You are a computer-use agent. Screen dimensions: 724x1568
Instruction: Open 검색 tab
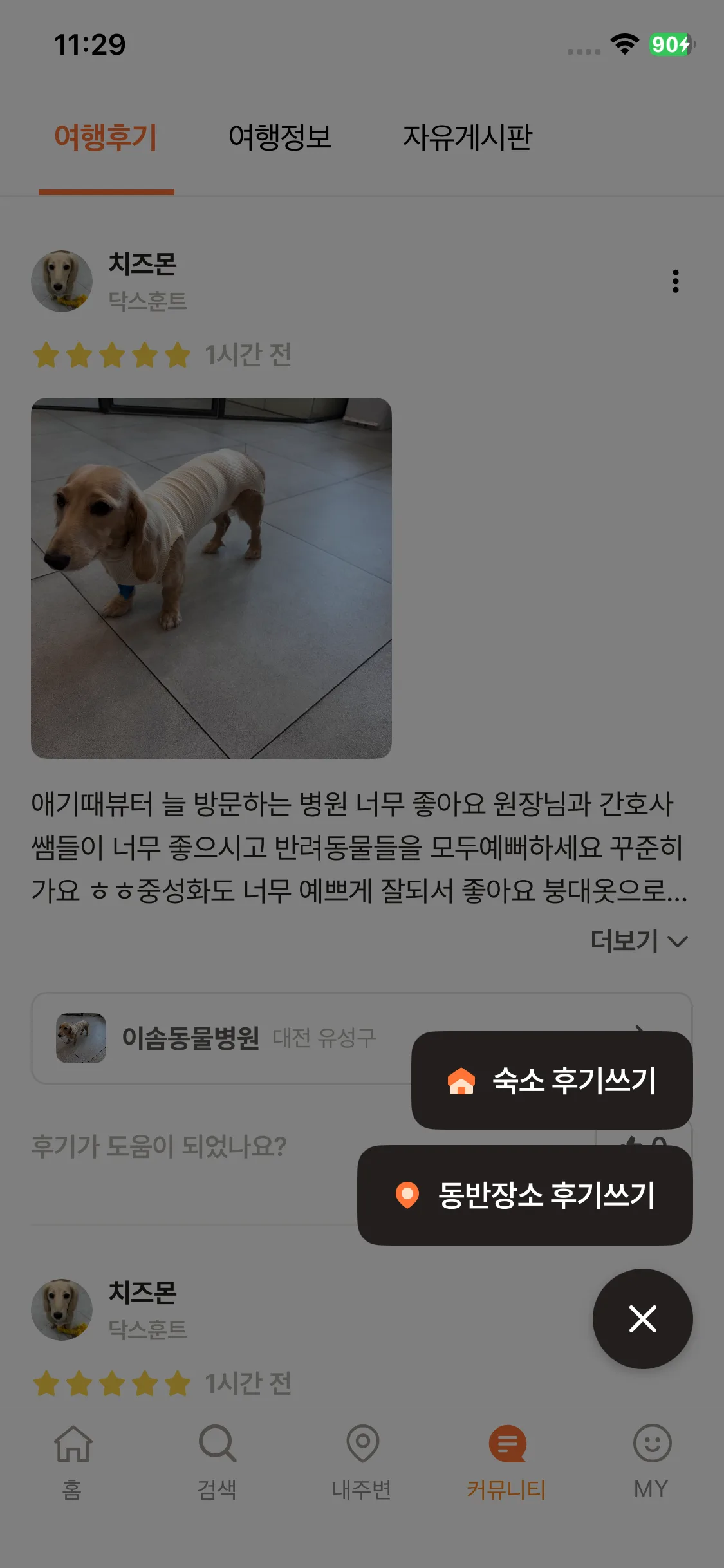tap(217, 1460)
